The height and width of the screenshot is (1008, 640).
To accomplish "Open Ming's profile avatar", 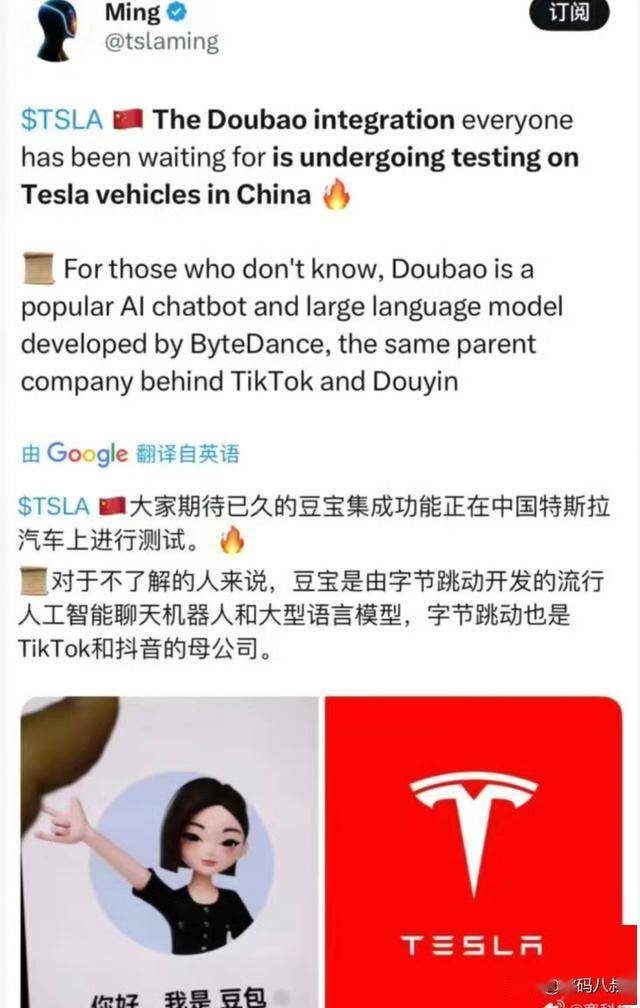I will (x=57, y=30).
